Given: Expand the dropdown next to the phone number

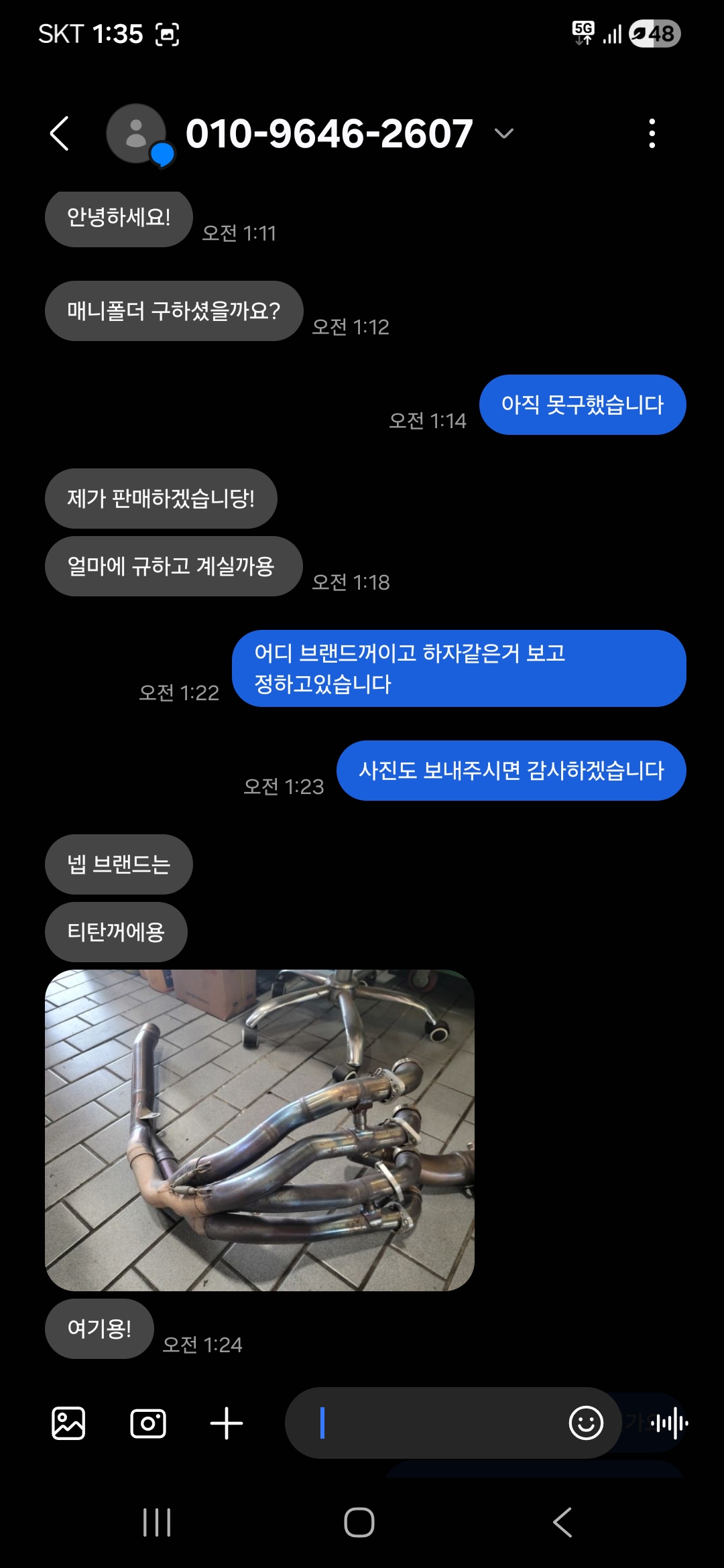Looking at the screenshot, I should [503, 133].
